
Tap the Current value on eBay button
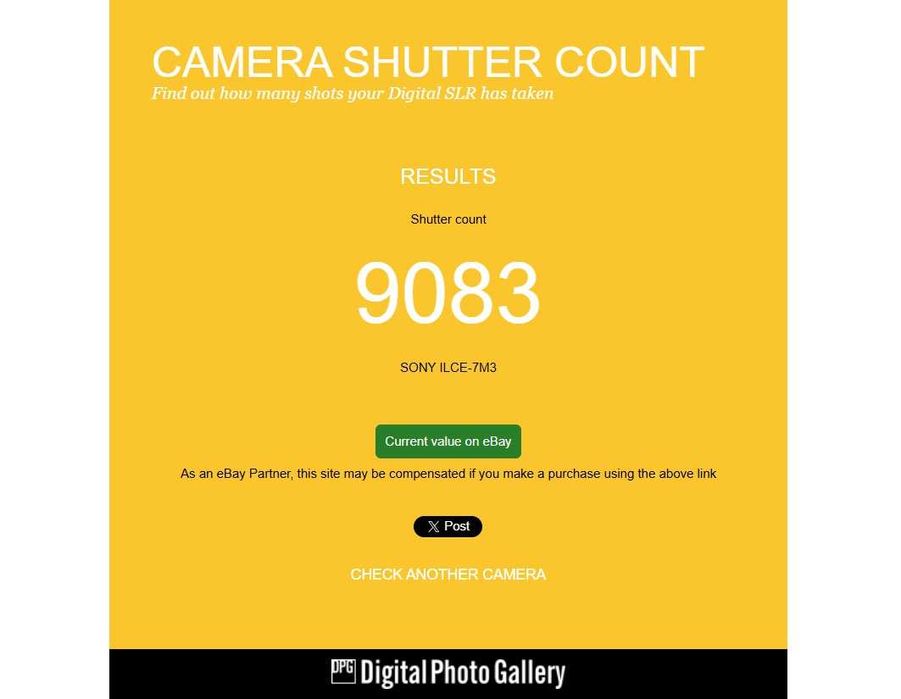tap(448, 441)
